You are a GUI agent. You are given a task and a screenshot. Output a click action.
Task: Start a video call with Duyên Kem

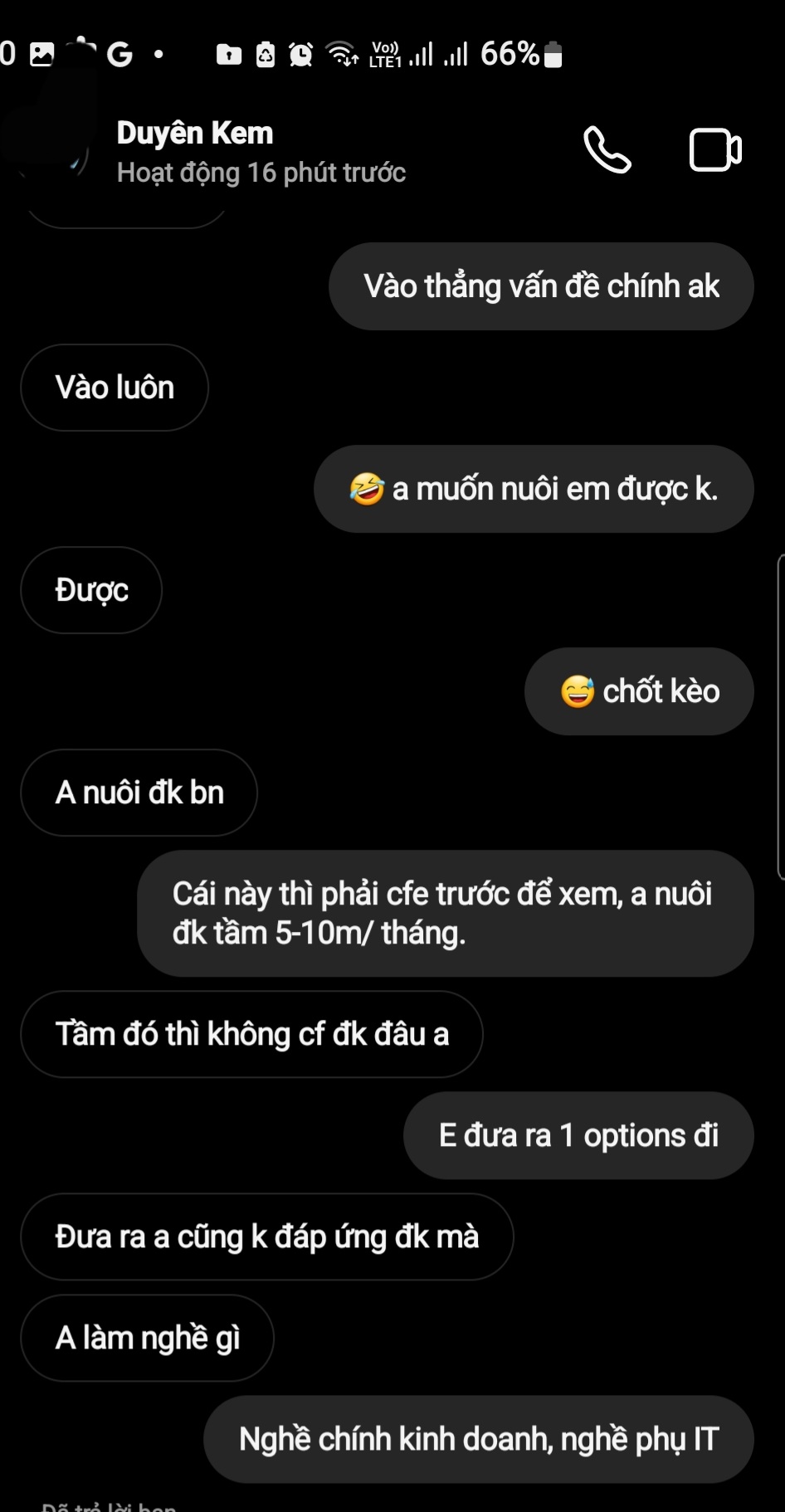pyautogui.click(x=714, y=150)
